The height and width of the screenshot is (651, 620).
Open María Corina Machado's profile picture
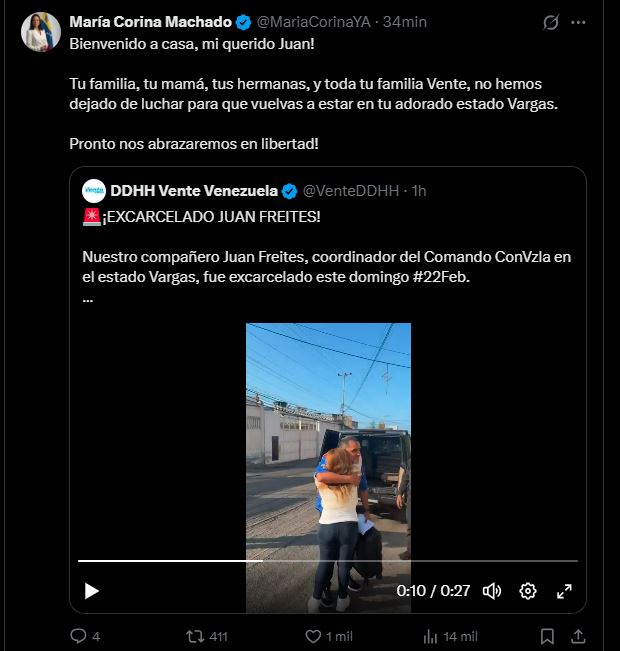click(39, 33)
